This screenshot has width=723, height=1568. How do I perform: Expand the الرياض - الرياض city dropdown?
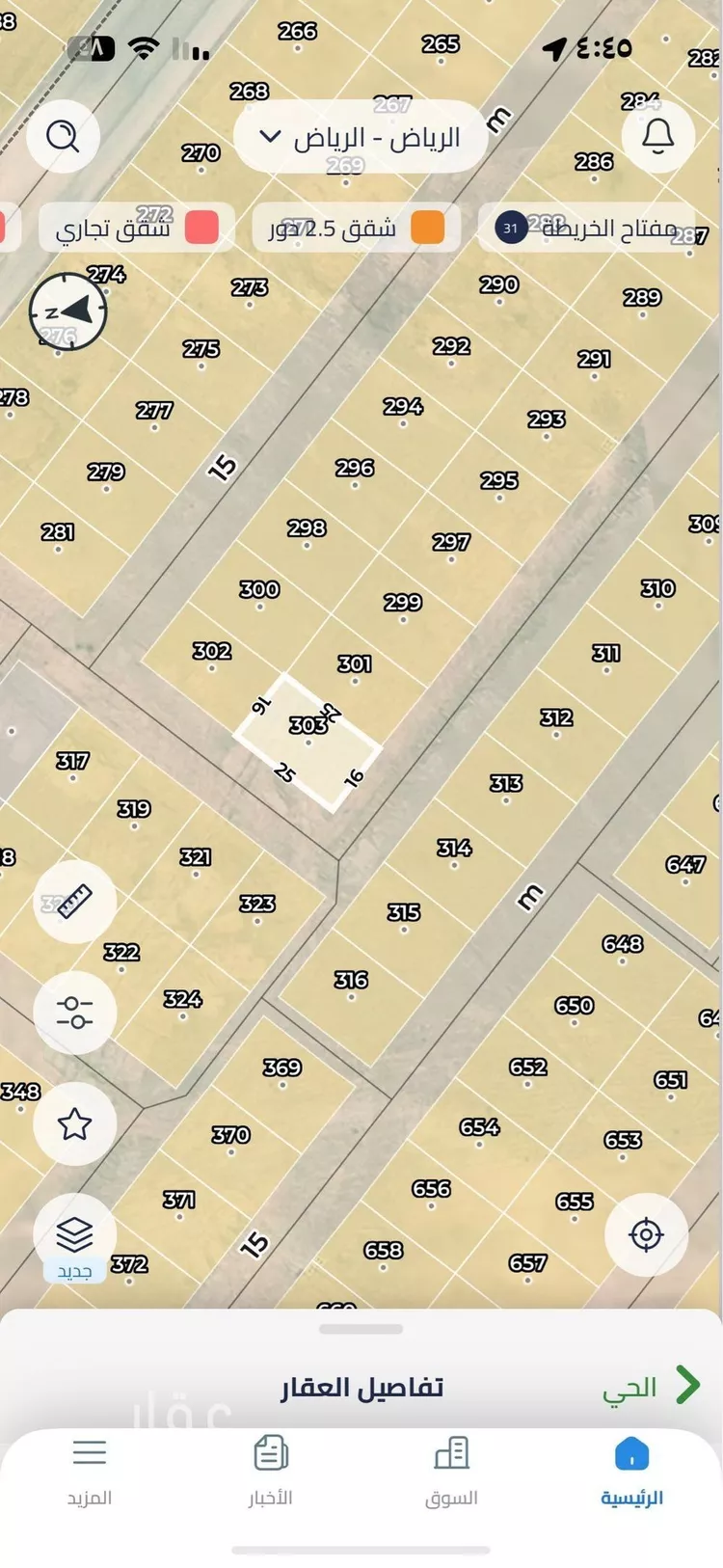361,137
